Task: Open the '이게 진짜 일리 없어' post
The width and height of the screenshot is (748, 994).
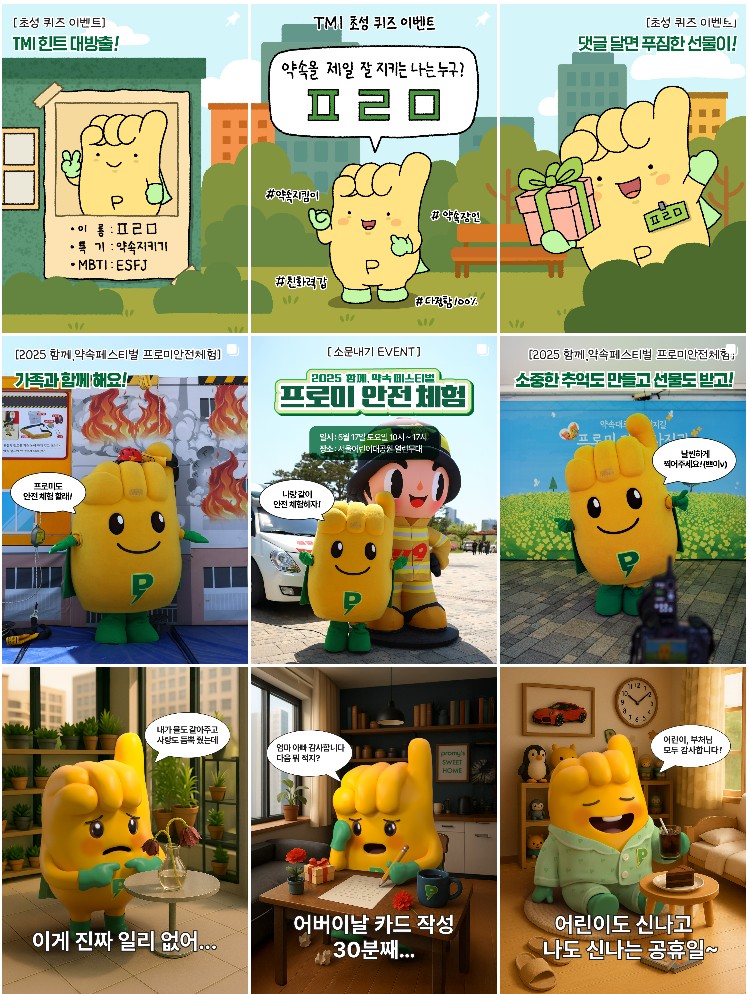Action: click(x=124, y=830)
